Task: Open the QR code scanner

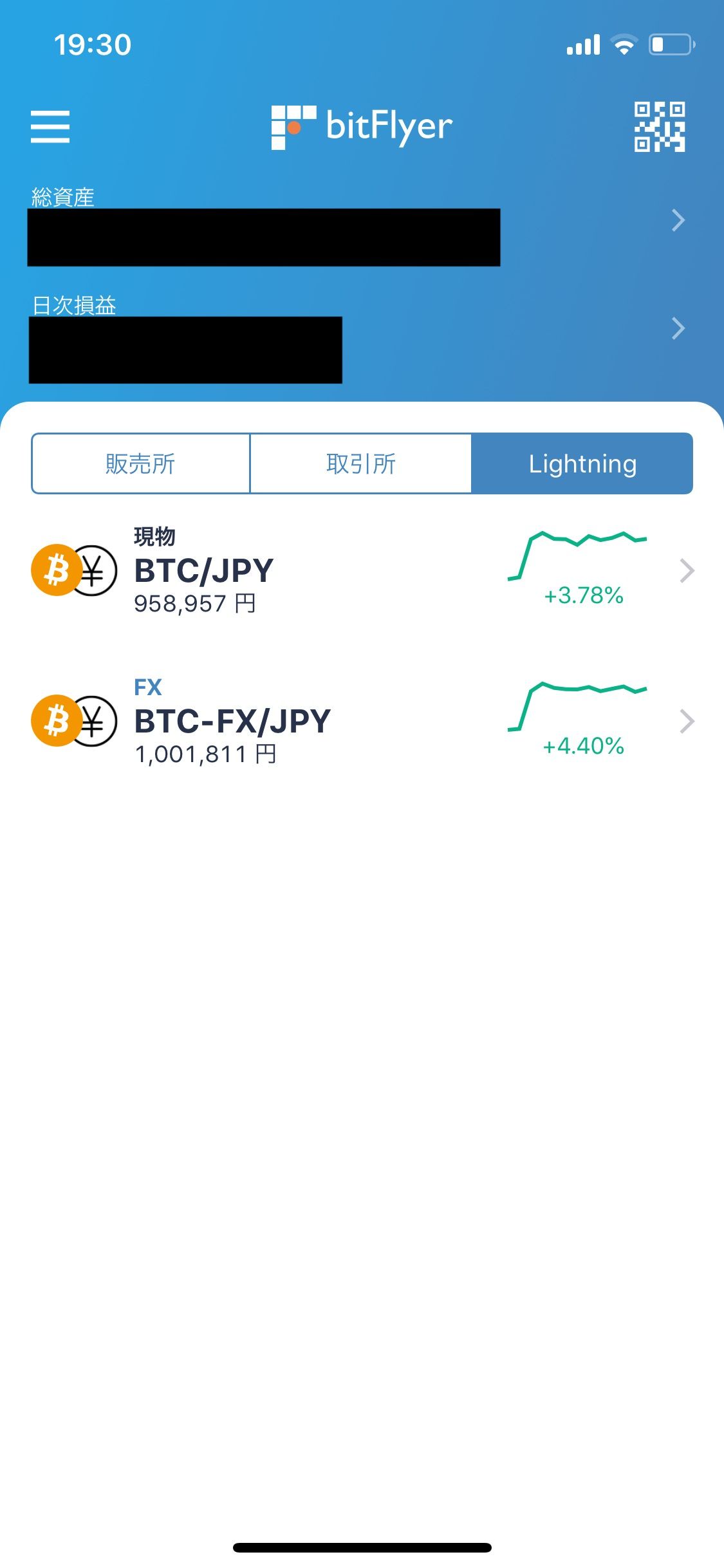Action: coord(660,127)
